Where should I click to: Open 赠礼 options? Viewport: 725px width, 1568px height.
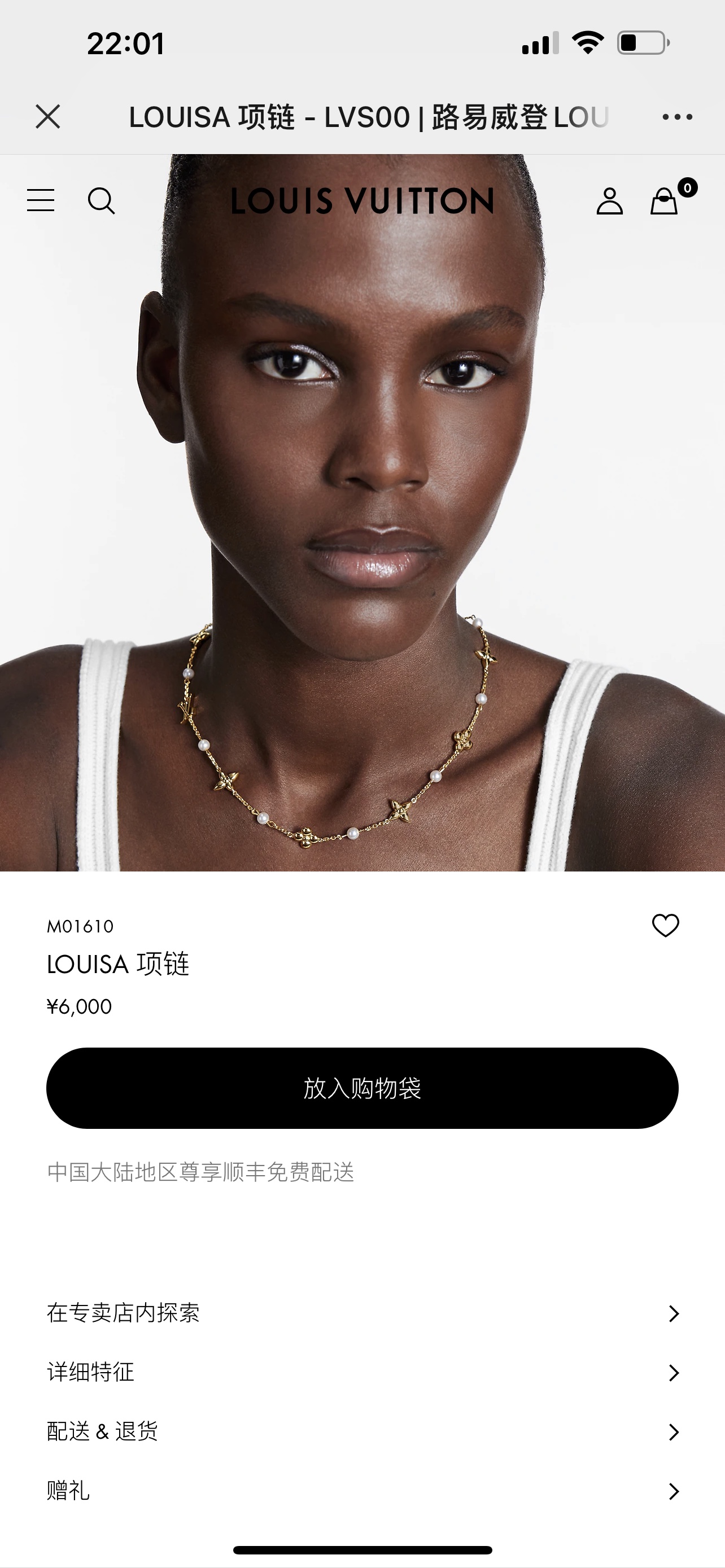[x=362, y=1491]
